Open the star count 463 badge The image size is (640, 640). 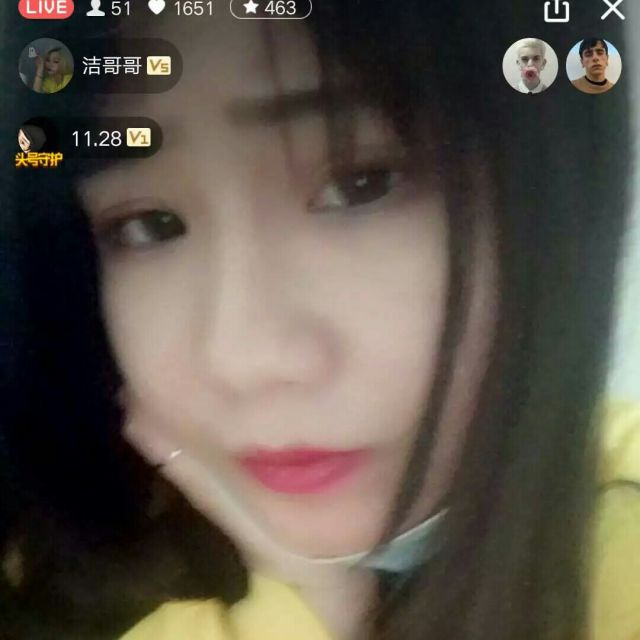270,8
